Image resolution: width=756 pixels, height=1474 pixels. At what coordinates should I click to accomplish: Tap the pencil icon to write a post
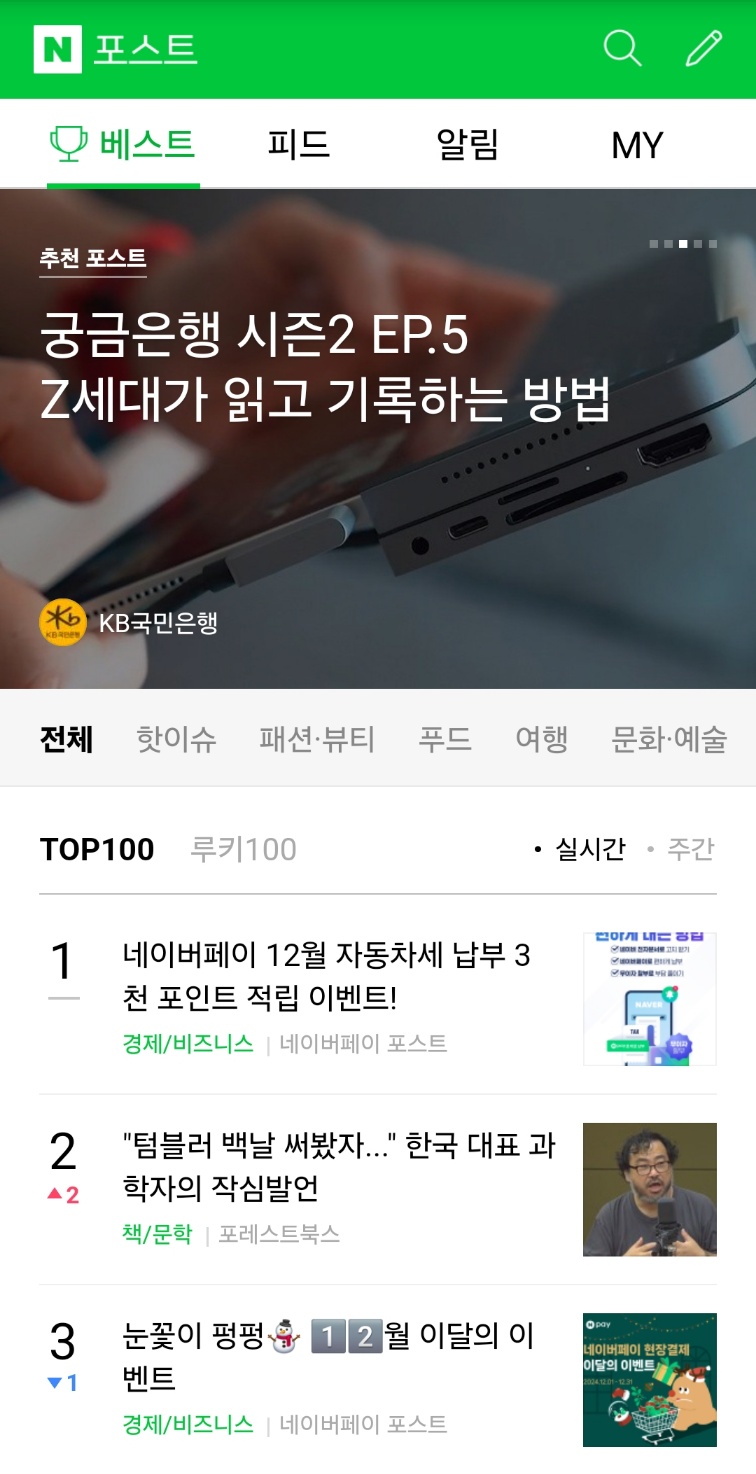point(704,48)
